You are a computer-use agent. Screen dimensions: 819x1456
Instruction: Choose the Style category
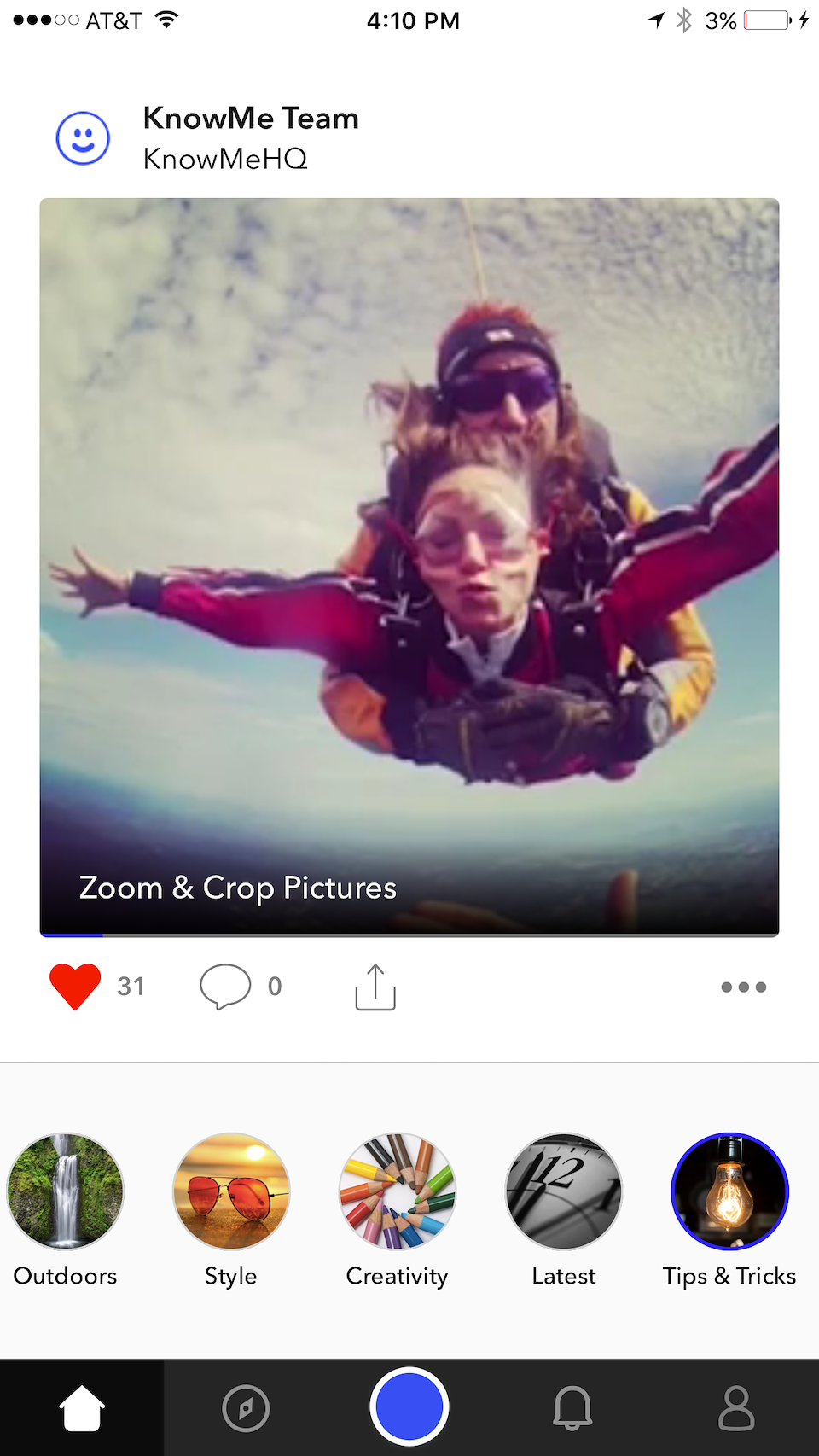click(231, 1191)
